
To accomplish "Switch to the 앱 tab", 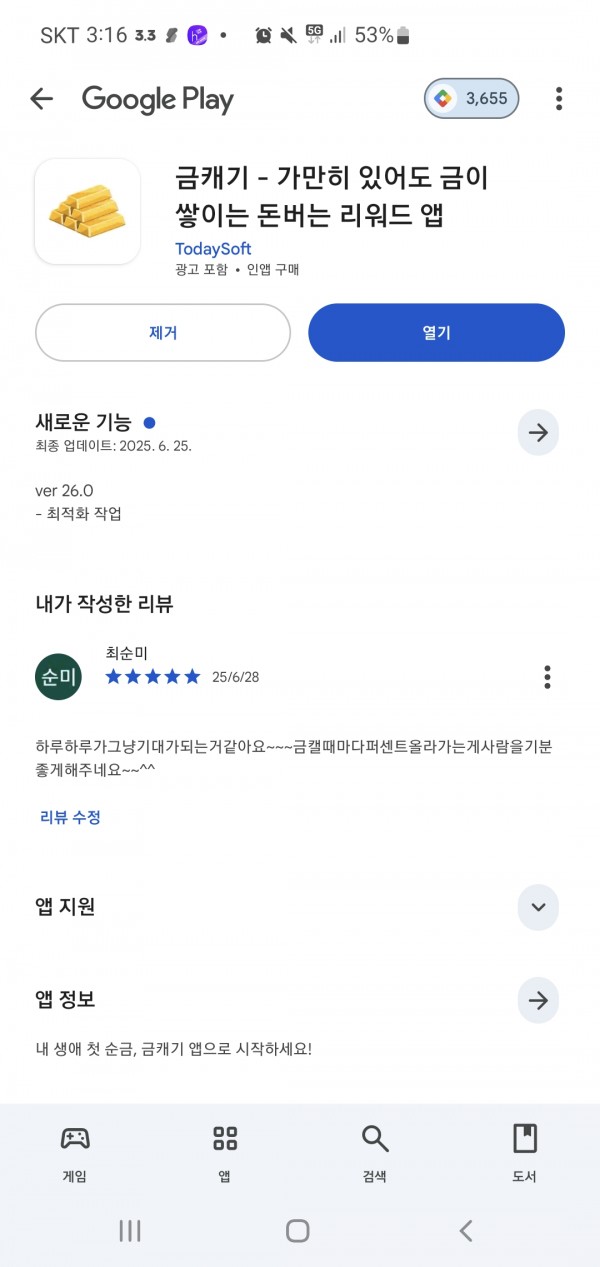I will pos(225,1153).
